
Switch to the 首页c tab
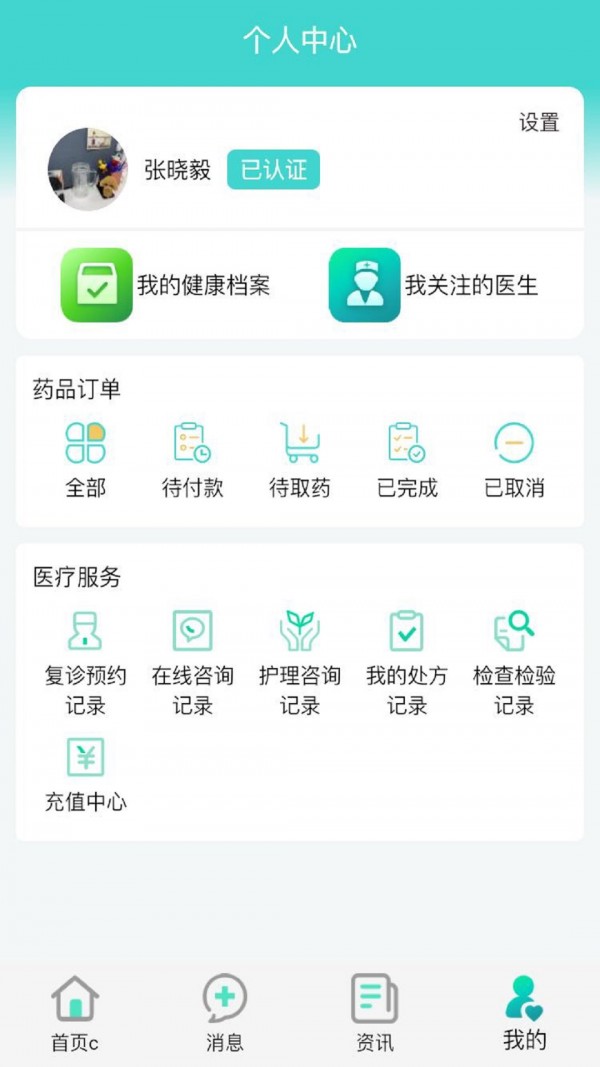coord(75,1012)
